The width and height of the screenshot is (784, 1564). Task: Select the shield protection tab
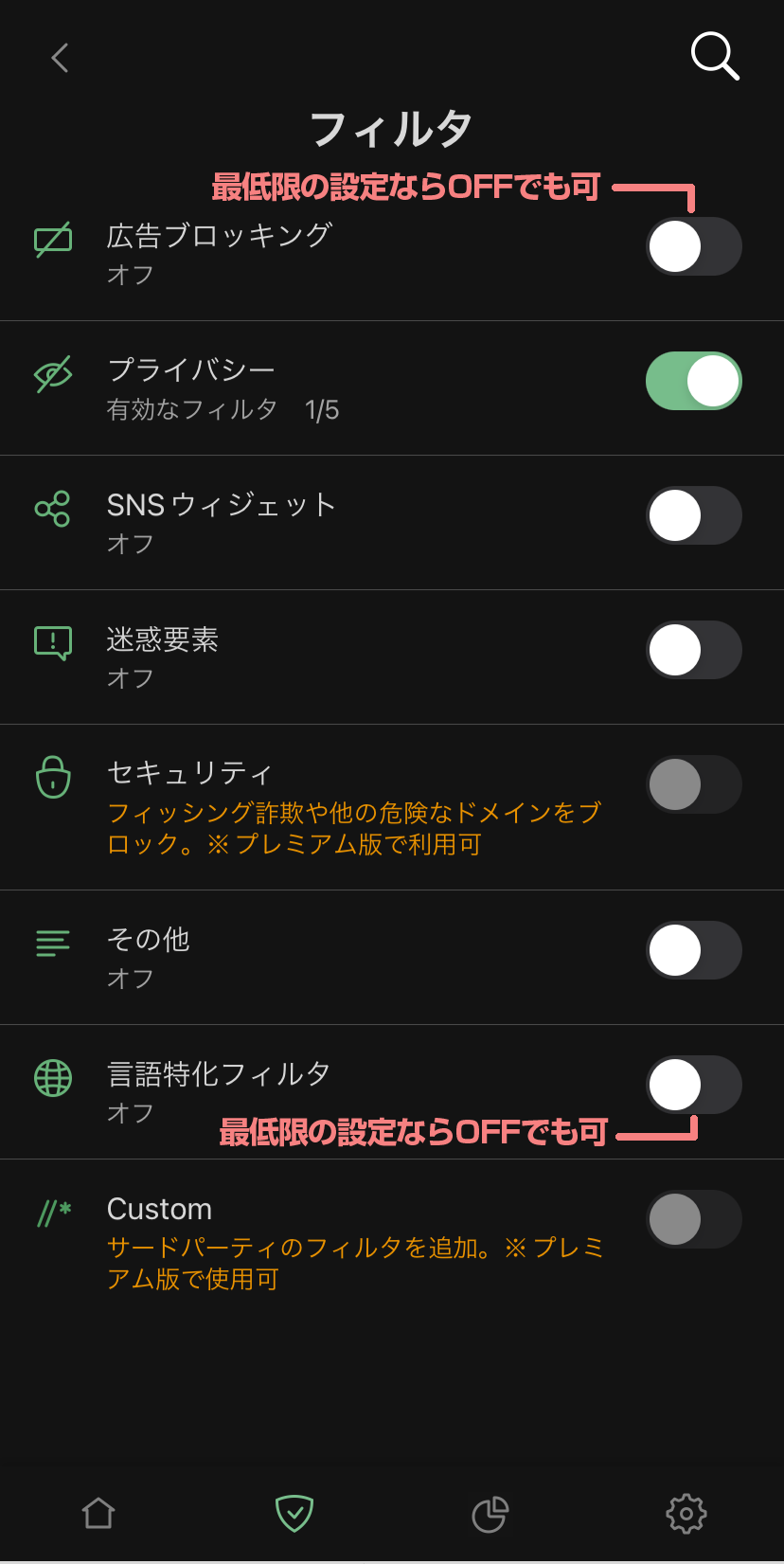[x=294, y=1513]
